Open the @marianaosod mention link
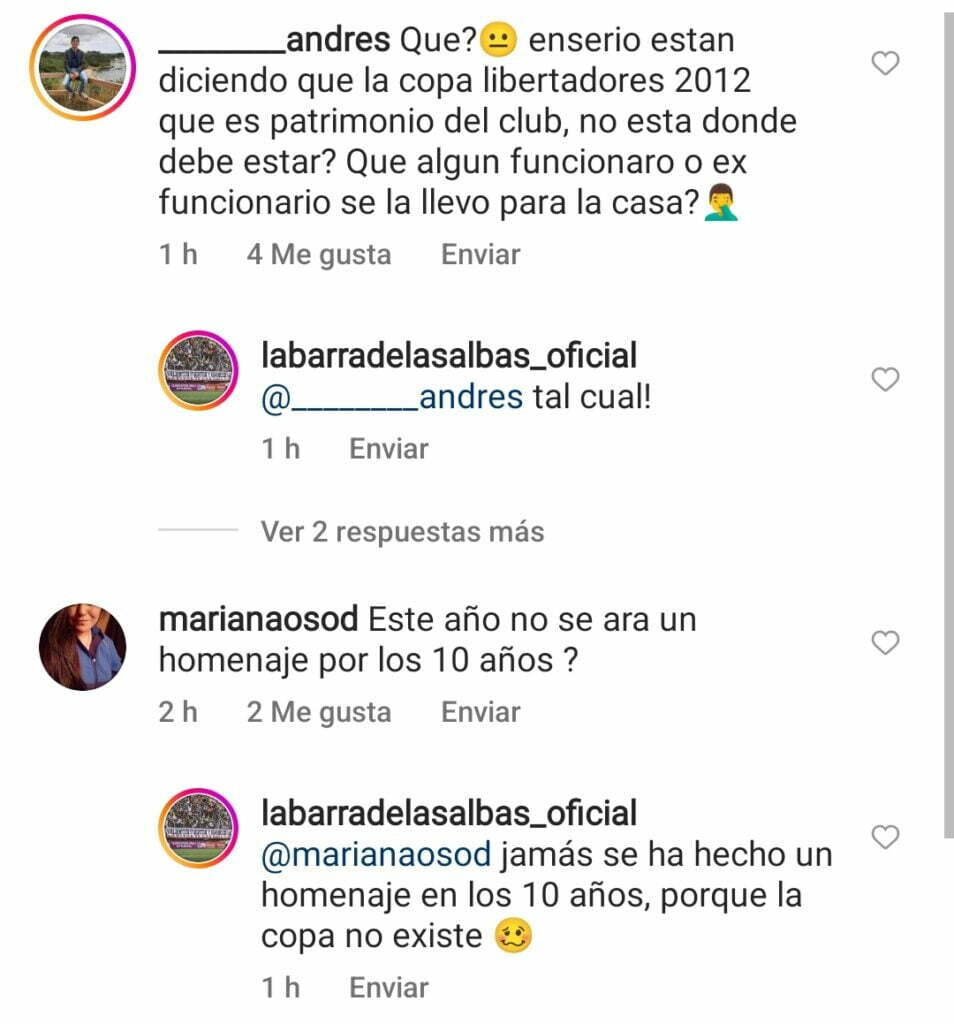The height and width of the screenshot is (1024, 954). point(376,856)
